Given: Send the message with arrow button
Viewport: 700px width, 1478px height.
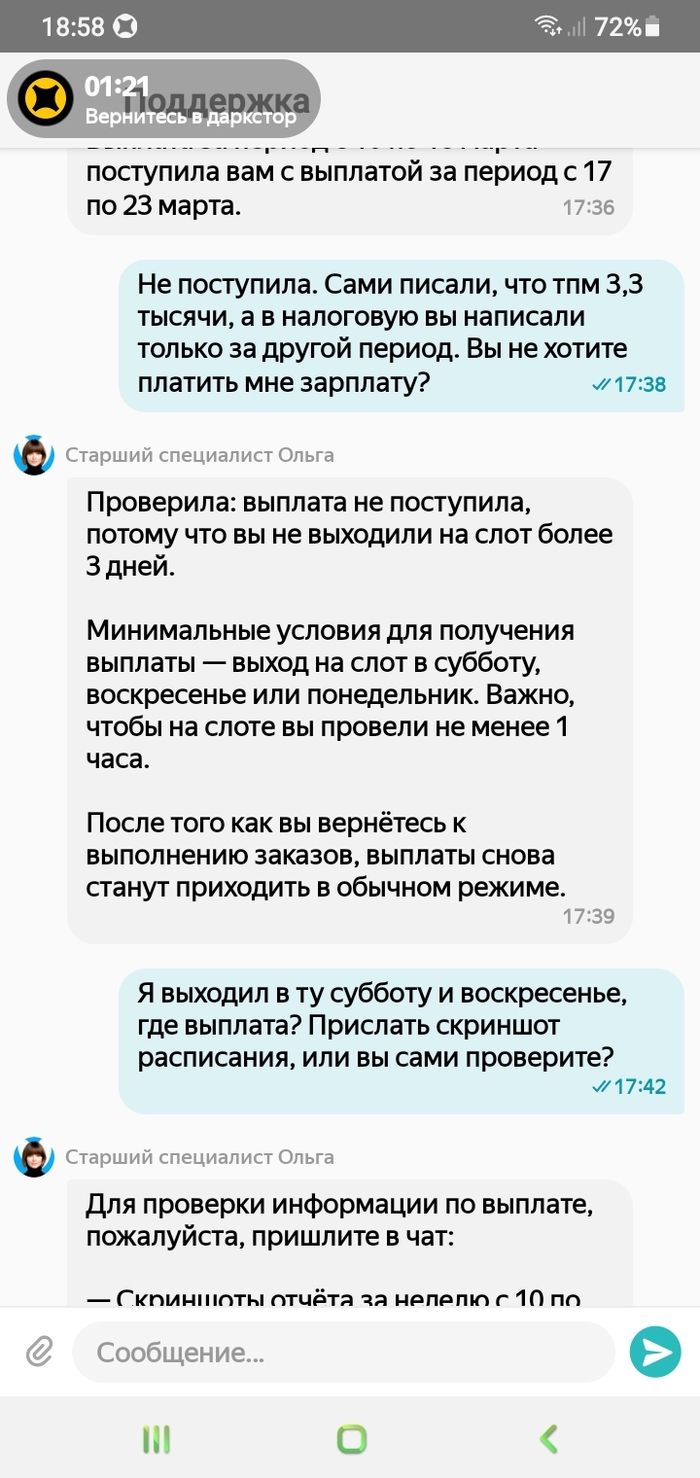Looking at the screenshot, I should (x=655, y=1352).
